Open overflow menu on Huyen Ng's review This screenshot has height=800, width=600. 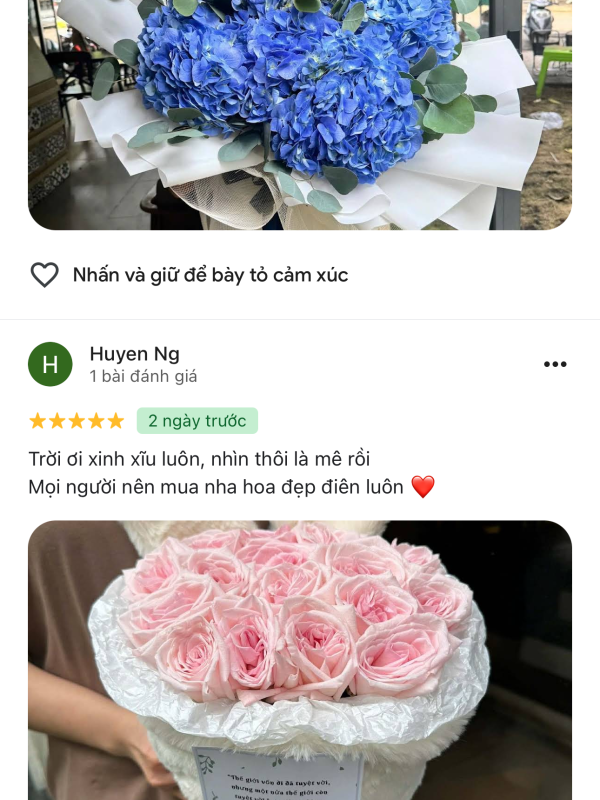tap(555, 364)
